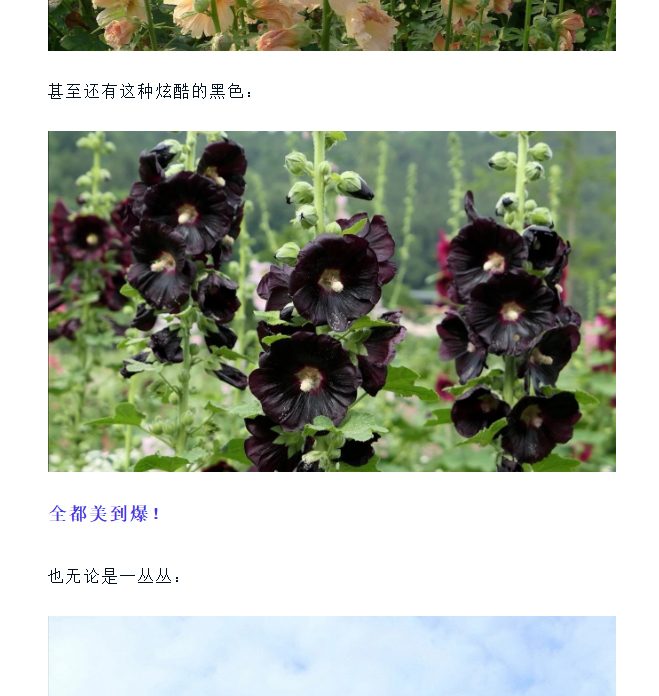Open the peach hollyhock photo at top
Screen dimensions: 659x696
331,25
